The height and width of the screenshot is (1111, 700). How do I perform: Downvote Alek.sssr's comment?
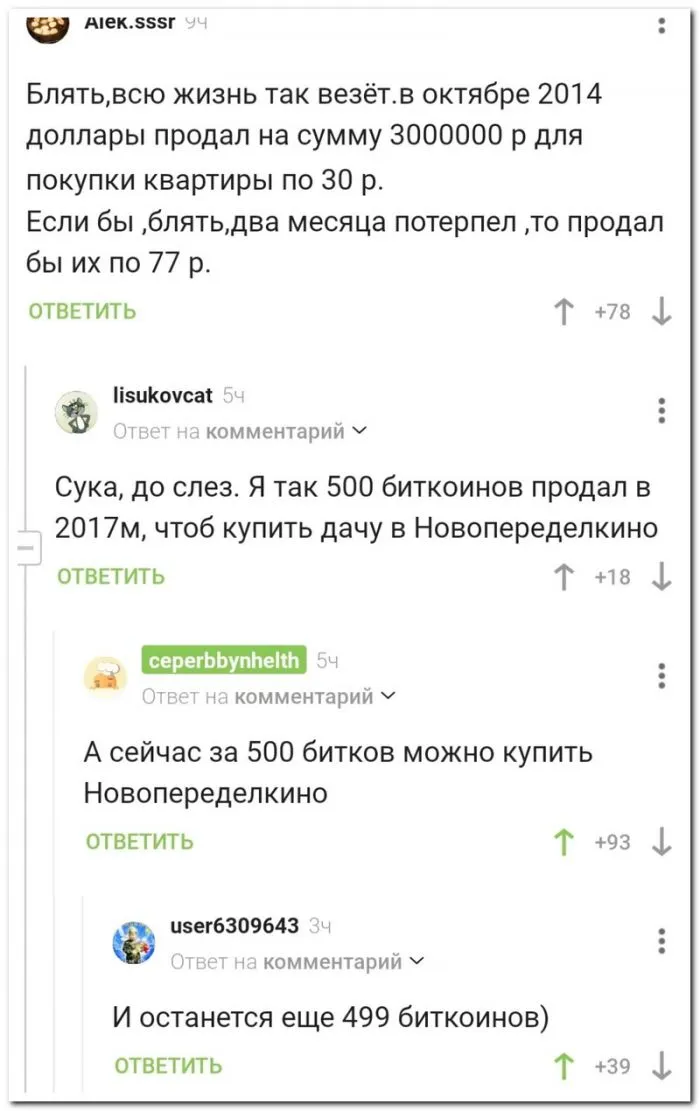(x=661, y=313)
